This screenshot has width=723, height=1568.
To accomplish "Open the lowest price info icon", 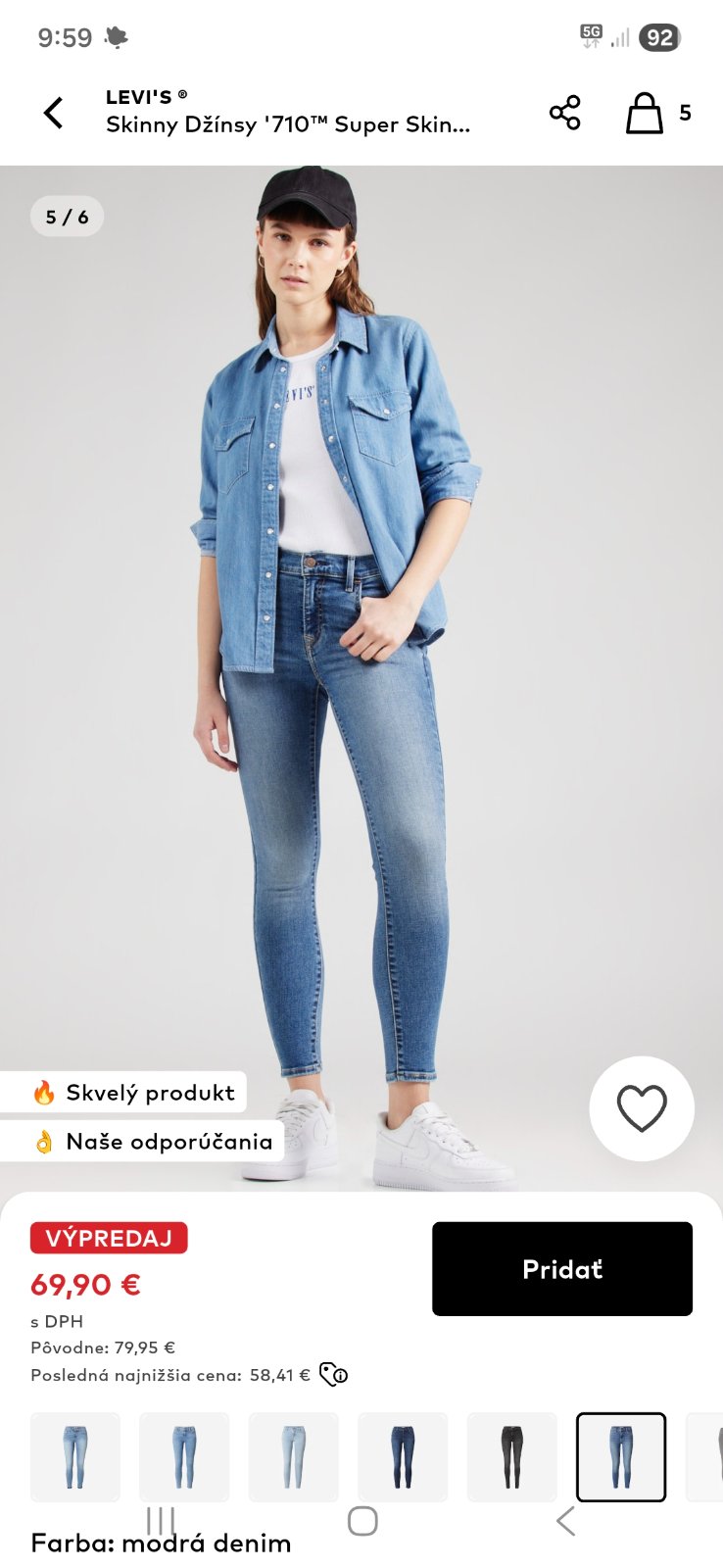I will click(334, 1375).
